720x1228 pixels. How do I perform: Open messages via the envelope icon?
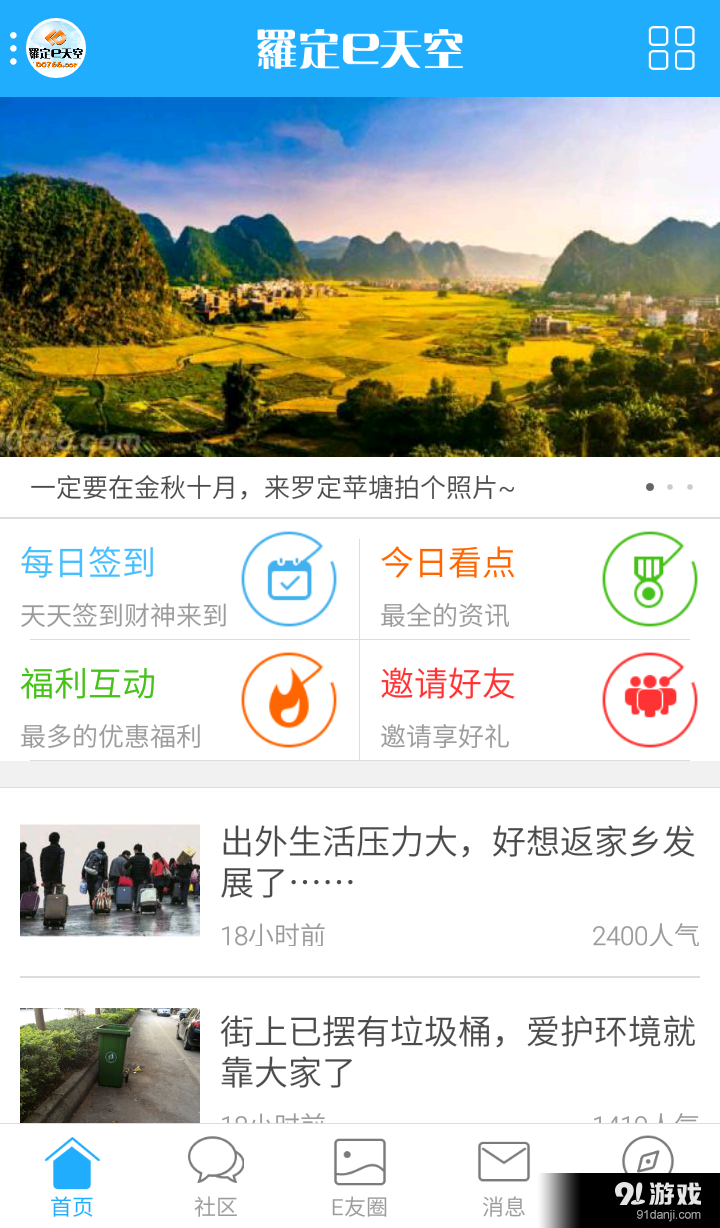[504, 1161]
